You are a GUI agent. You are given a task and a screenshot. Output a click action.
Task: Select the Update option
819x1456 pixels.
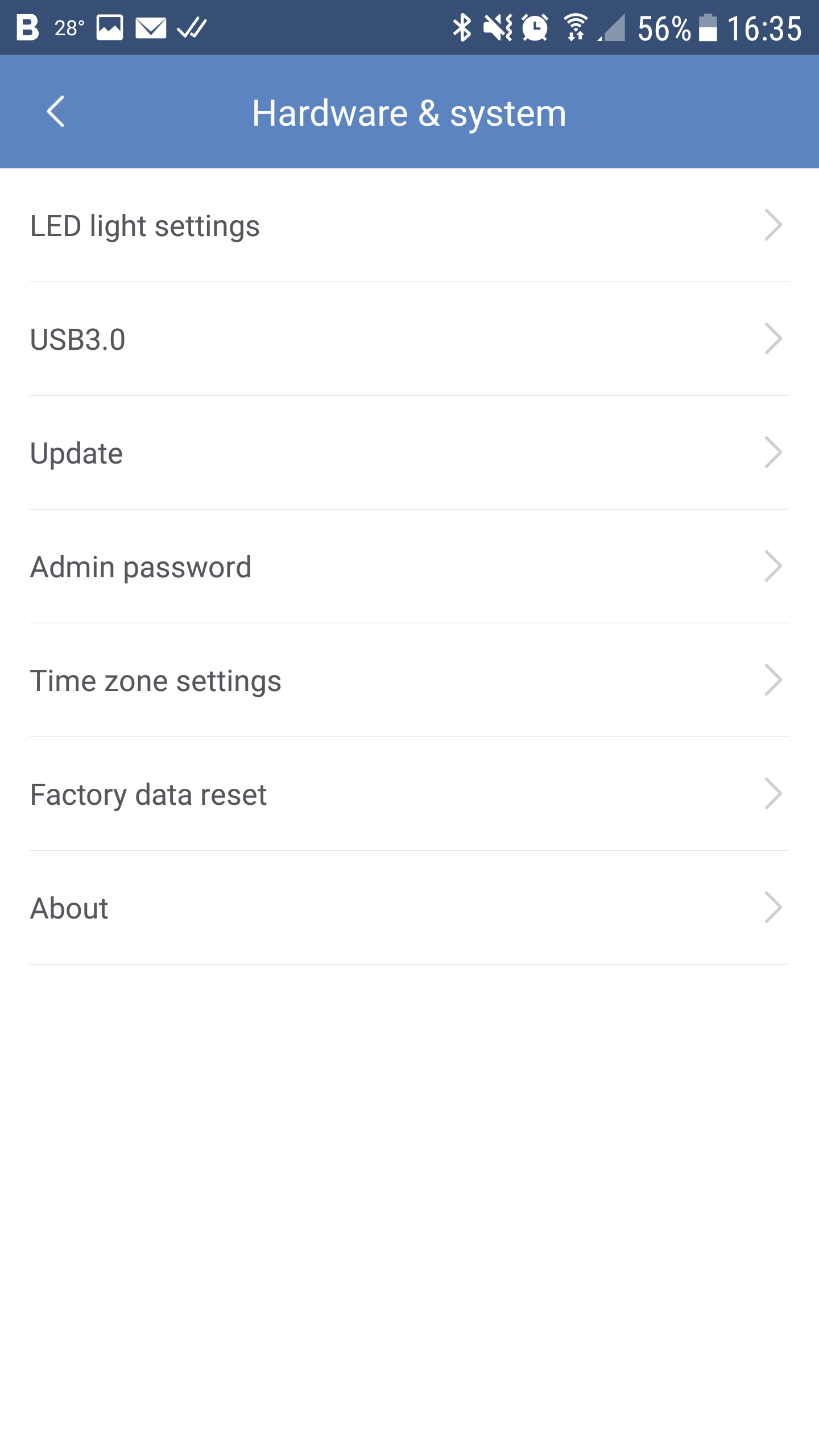[x=409, y=453]
